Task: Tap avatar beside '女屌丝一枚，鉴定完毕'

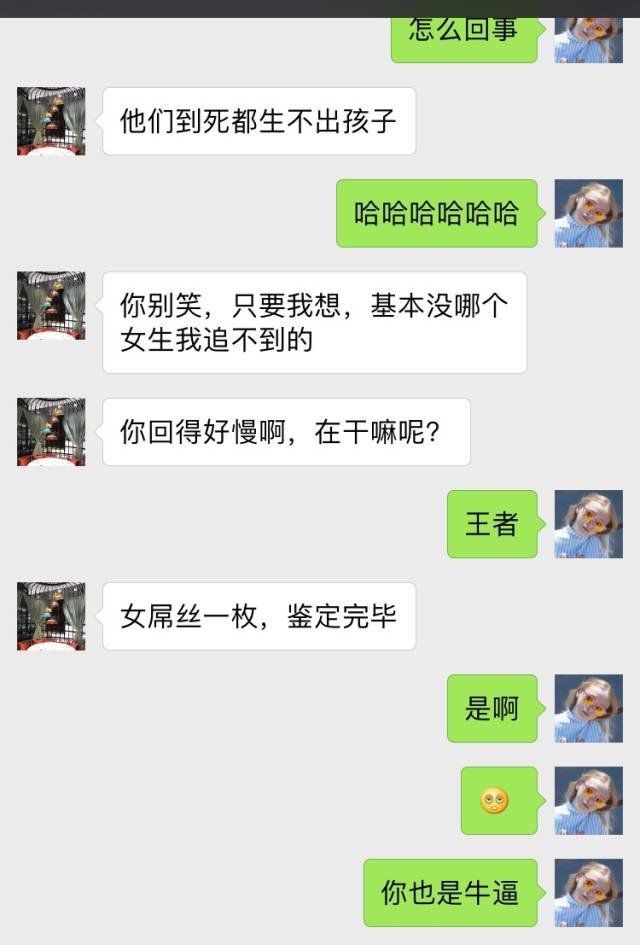Action: pyautogui.click(x=51, y=616)
